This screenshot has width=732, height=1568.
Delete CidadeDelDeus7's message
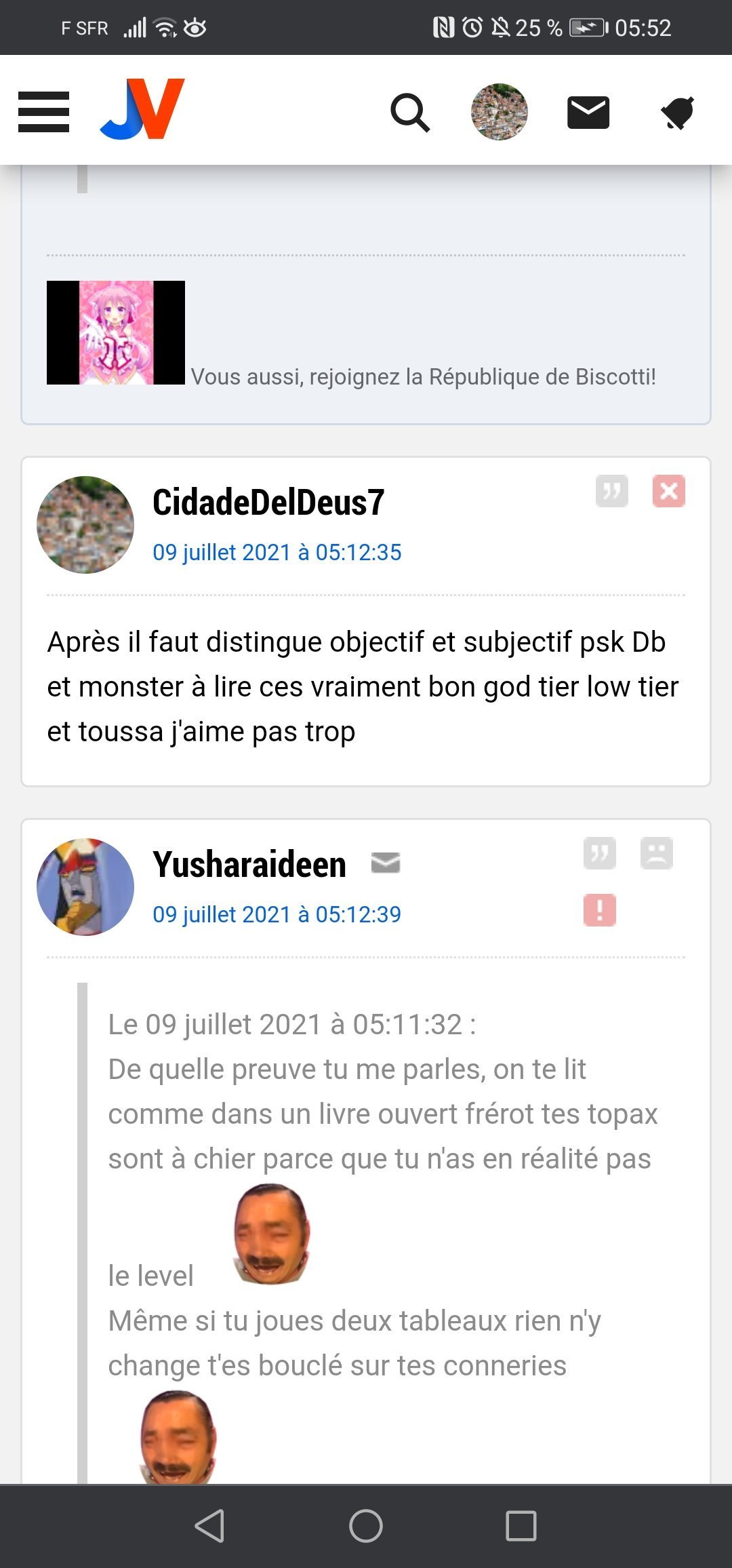coord(669,491)
